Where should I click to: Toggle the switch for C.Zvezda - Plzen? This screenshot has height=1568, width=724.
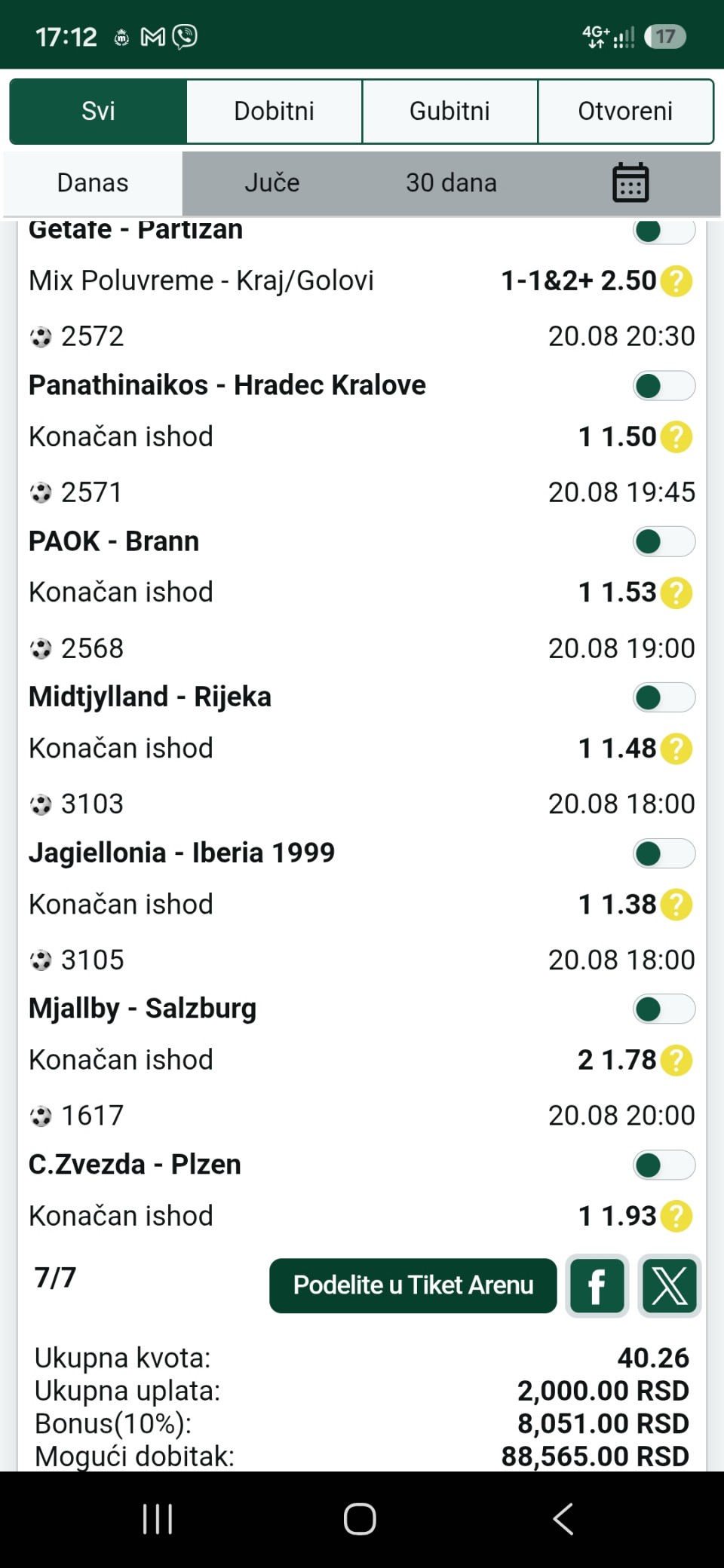(x=664, y=1165)
